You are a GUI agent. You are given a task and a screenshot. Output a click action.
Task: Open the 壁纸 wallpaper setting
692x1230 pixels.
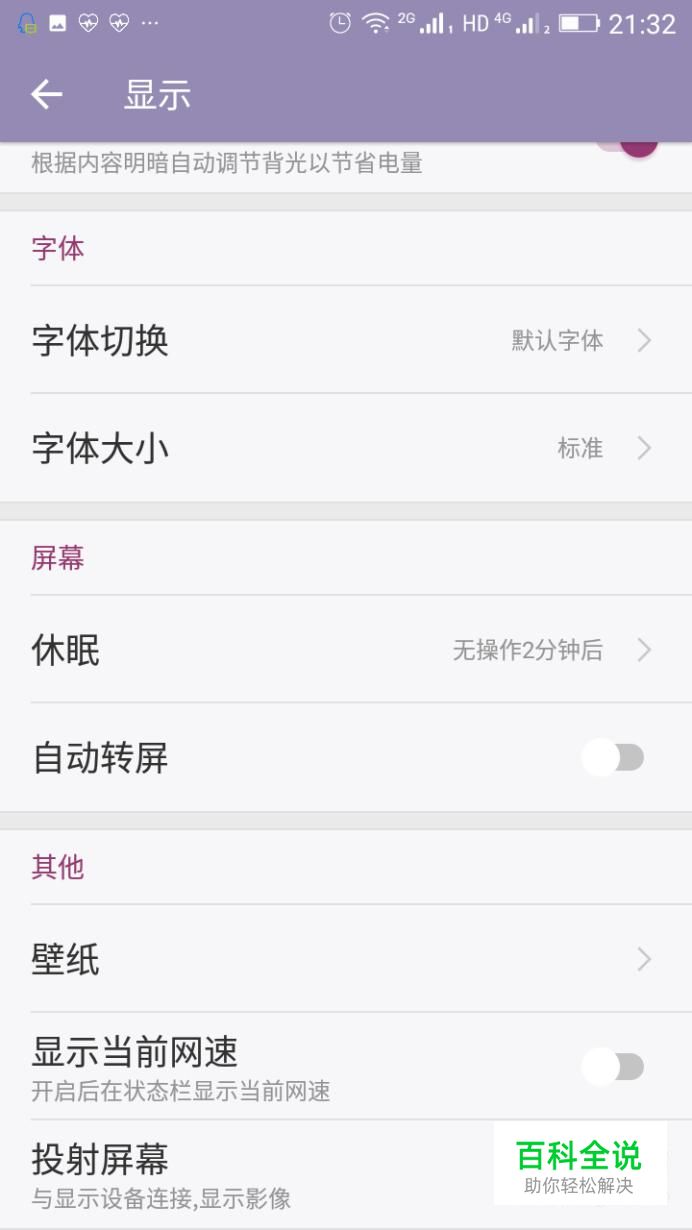[x=346, y=959]
